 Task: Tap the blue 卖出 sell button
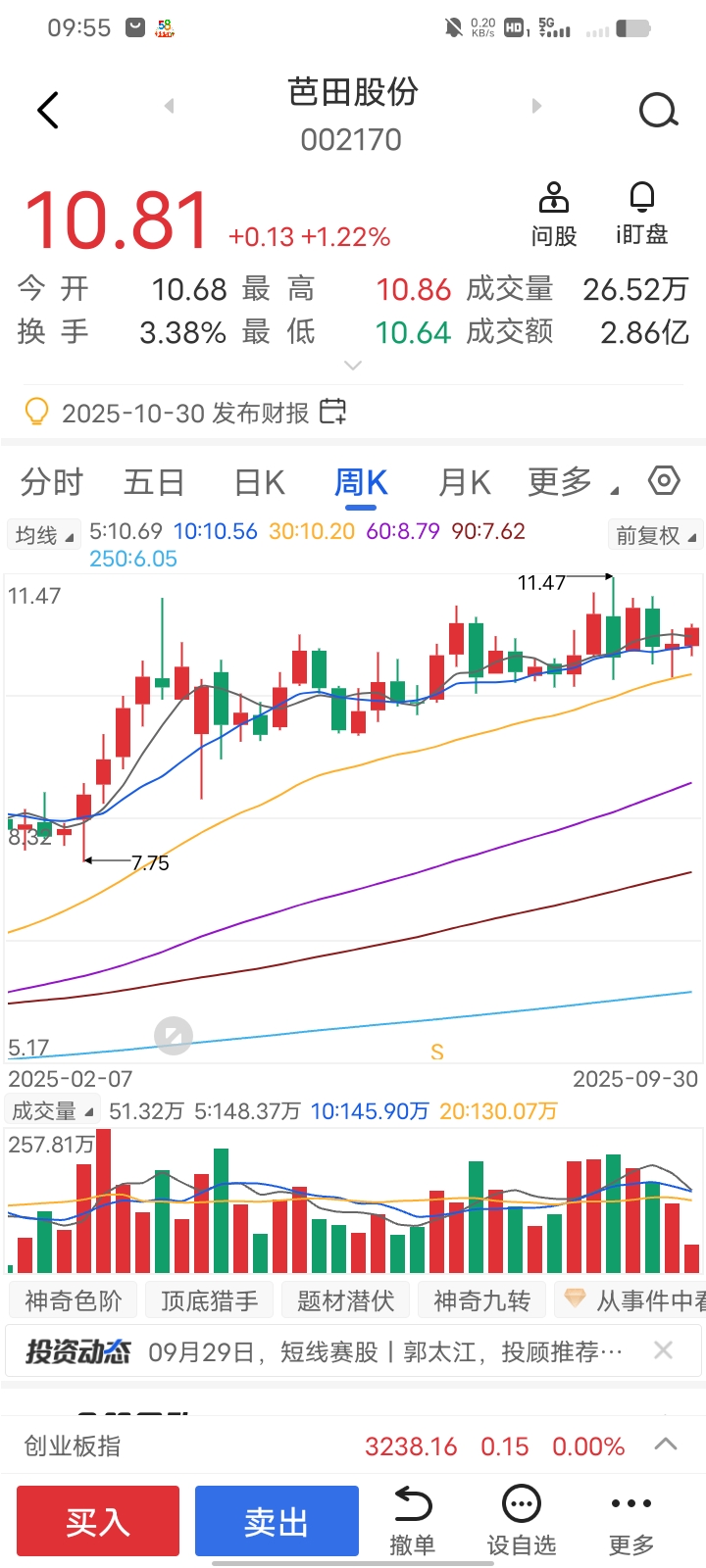click(x=277, y=1521)
